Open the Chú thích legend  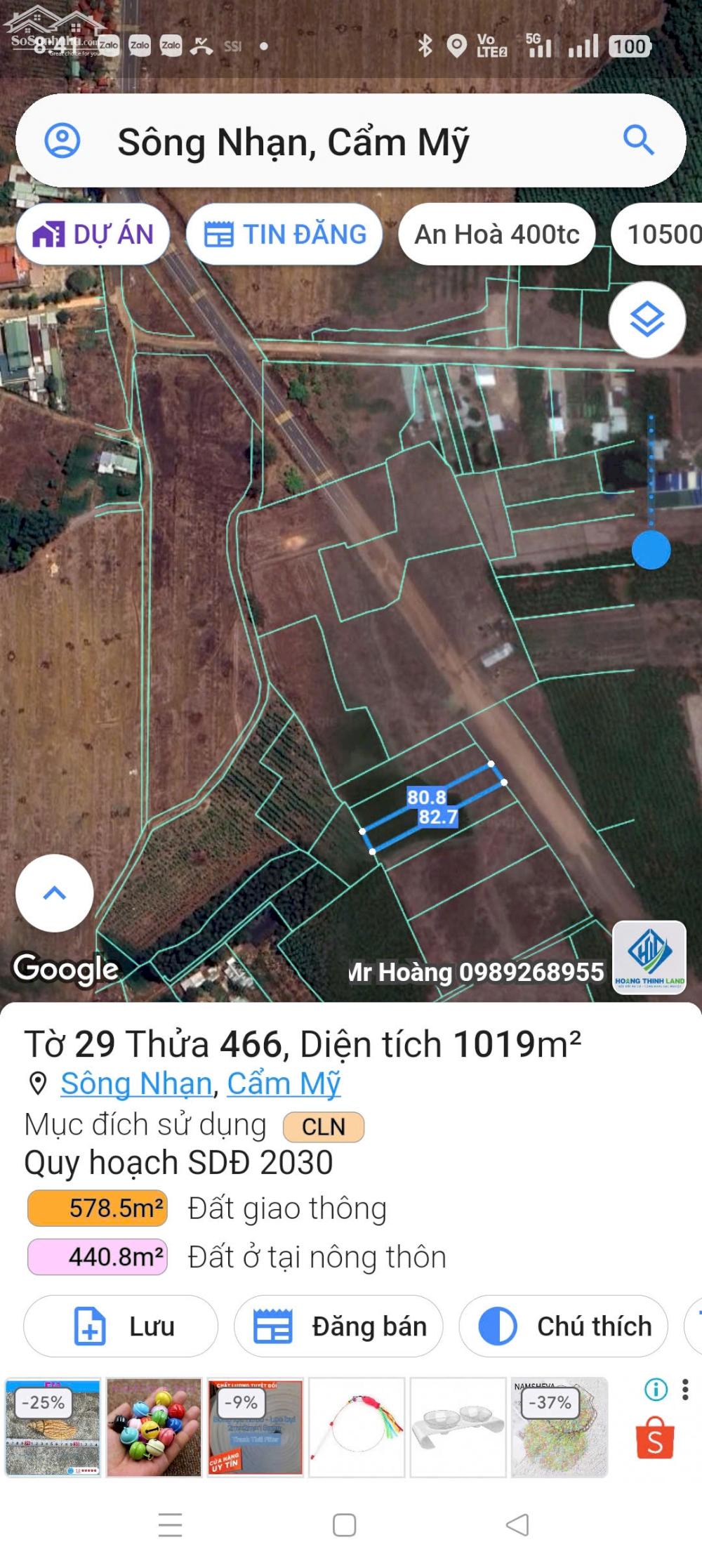(563, 1326)
